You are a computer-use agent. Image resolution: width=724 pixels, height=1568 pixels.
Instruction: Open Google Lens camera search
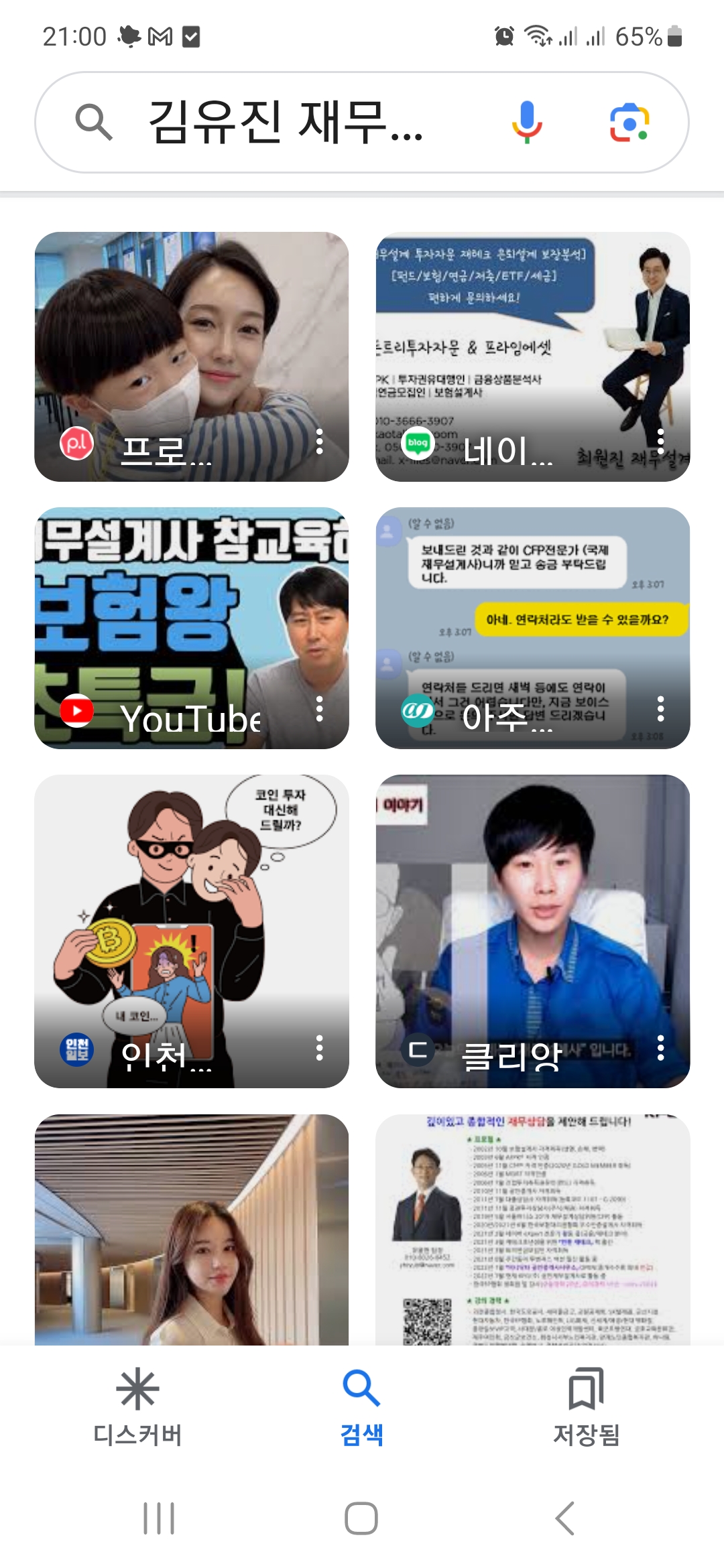(x=629, y=122)
